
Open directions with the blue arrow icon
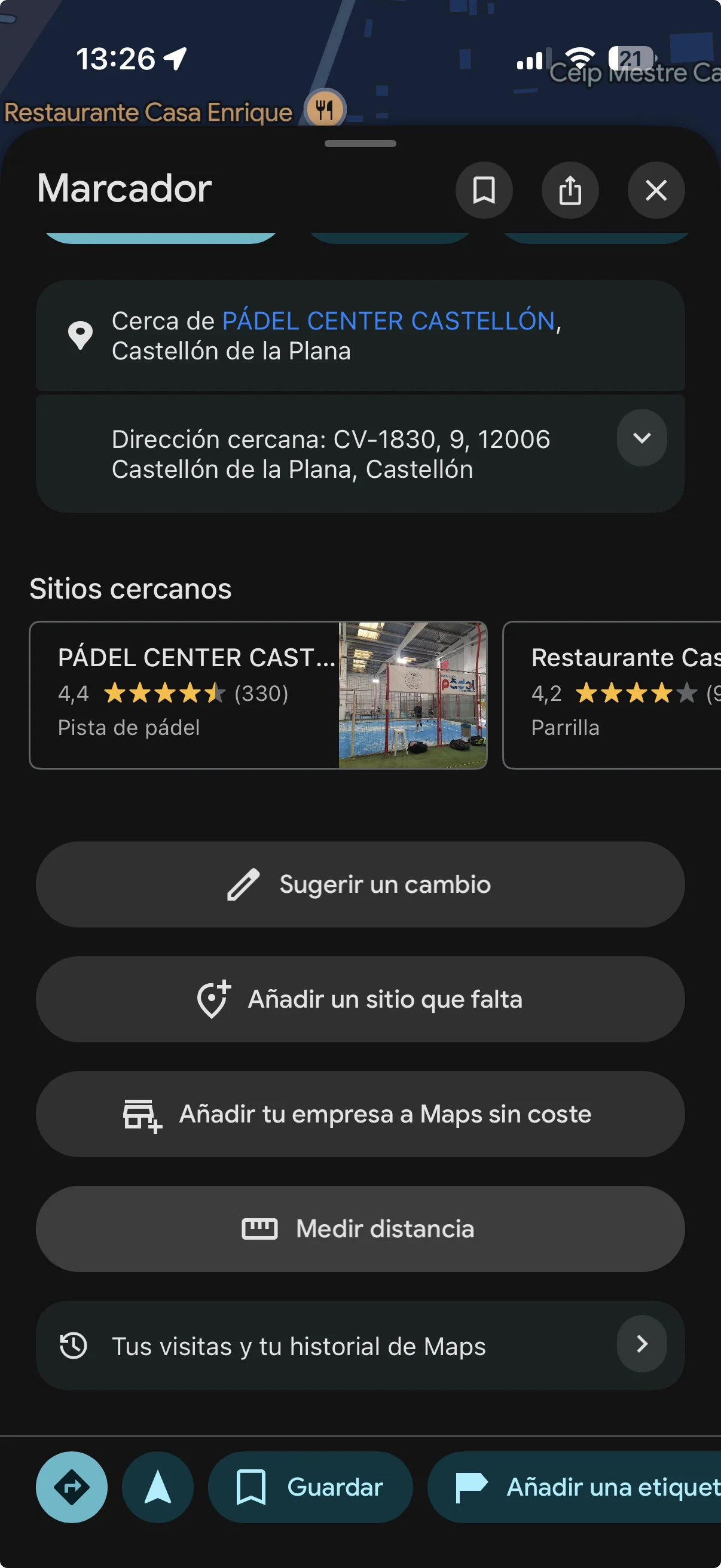[71, 1488]
